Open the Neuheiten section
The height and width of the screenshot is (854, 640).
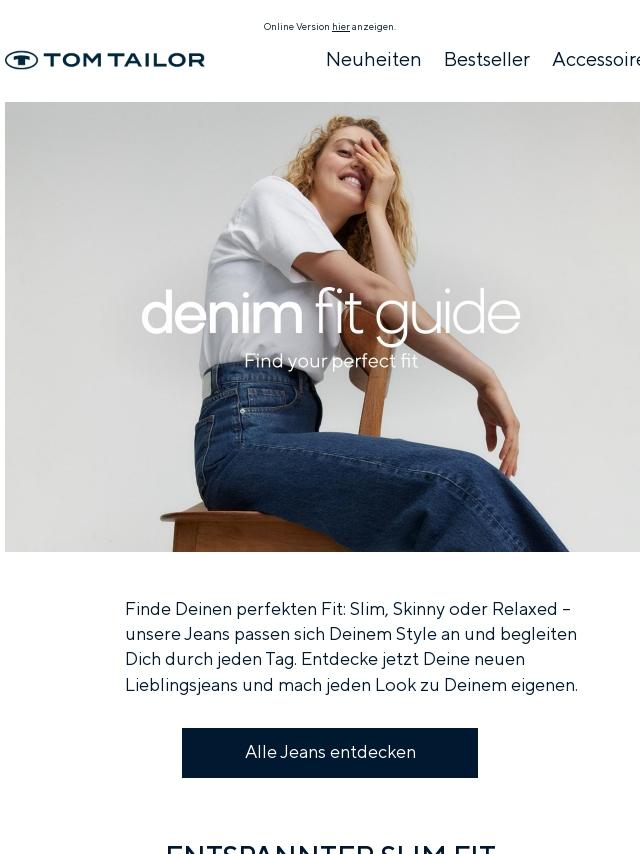(x=373, y=60)
